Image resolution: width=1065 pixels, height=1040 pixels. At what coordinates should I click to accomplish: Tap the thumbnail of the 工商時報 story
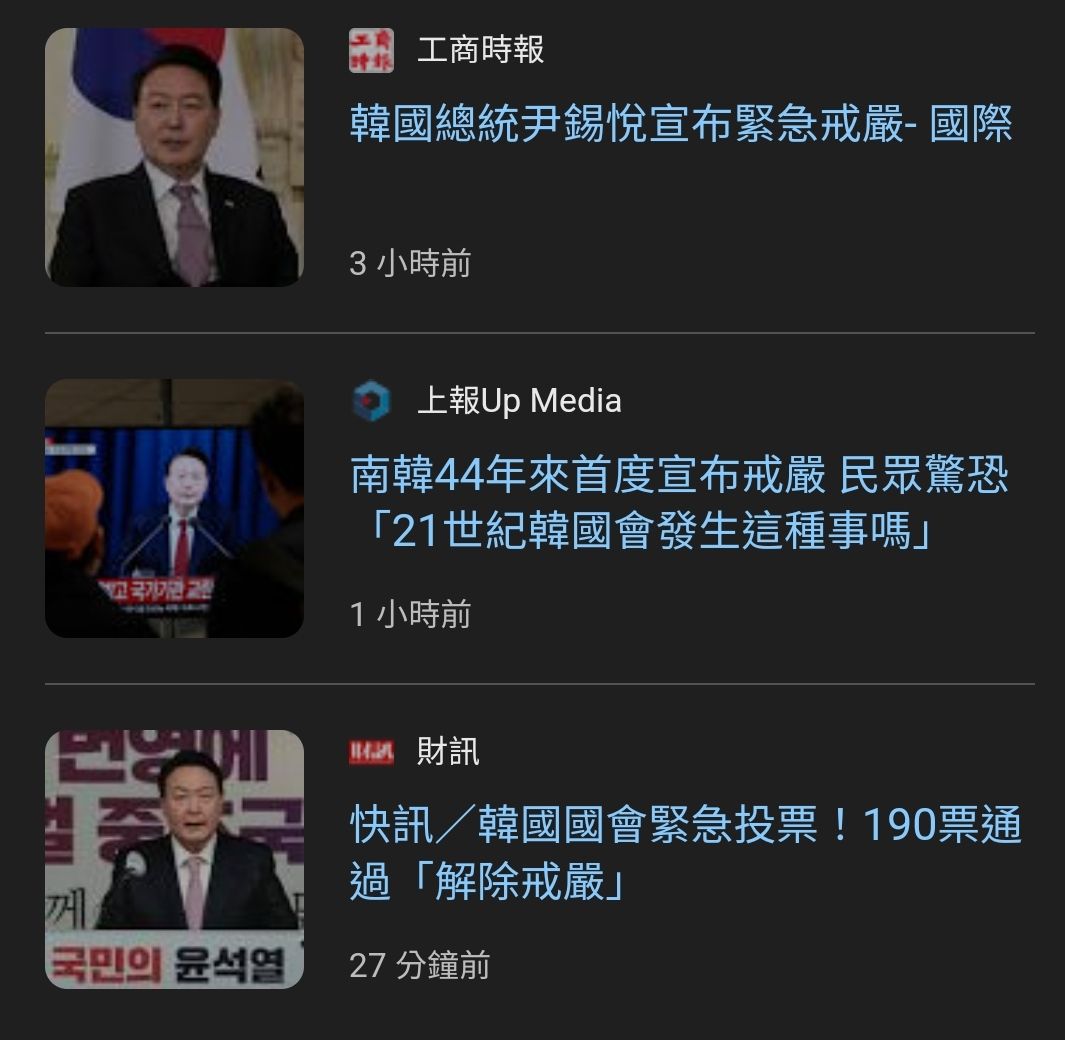tap(174, 158)
